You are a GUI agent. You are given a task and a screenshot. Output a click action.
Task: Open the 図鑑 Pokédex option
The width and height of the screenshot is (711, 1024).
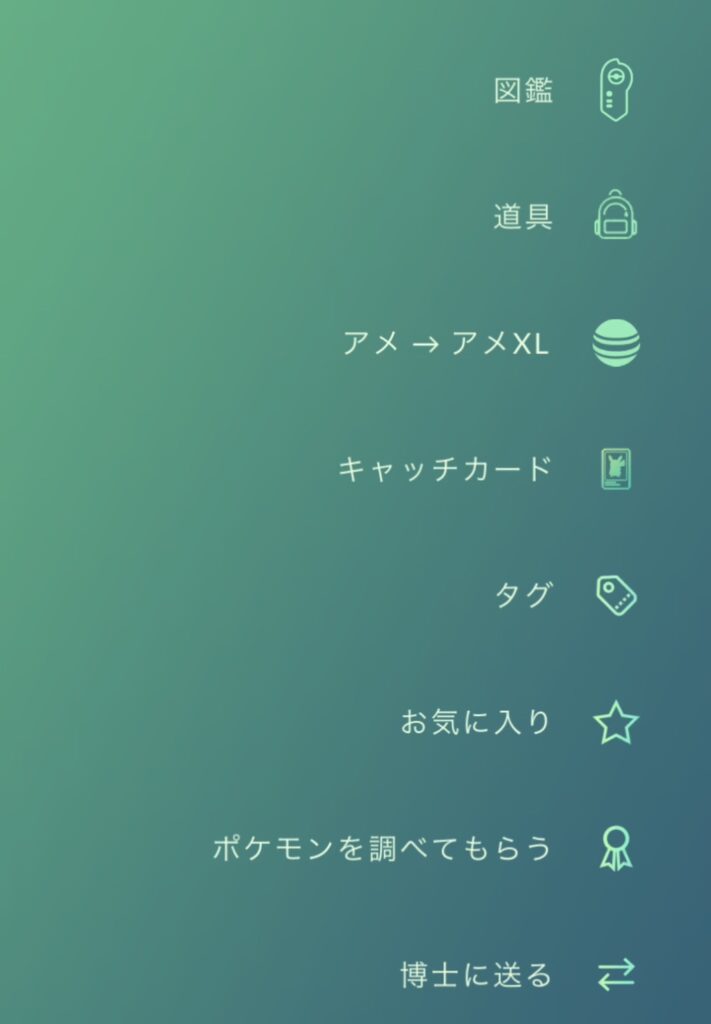click(614, 91)
